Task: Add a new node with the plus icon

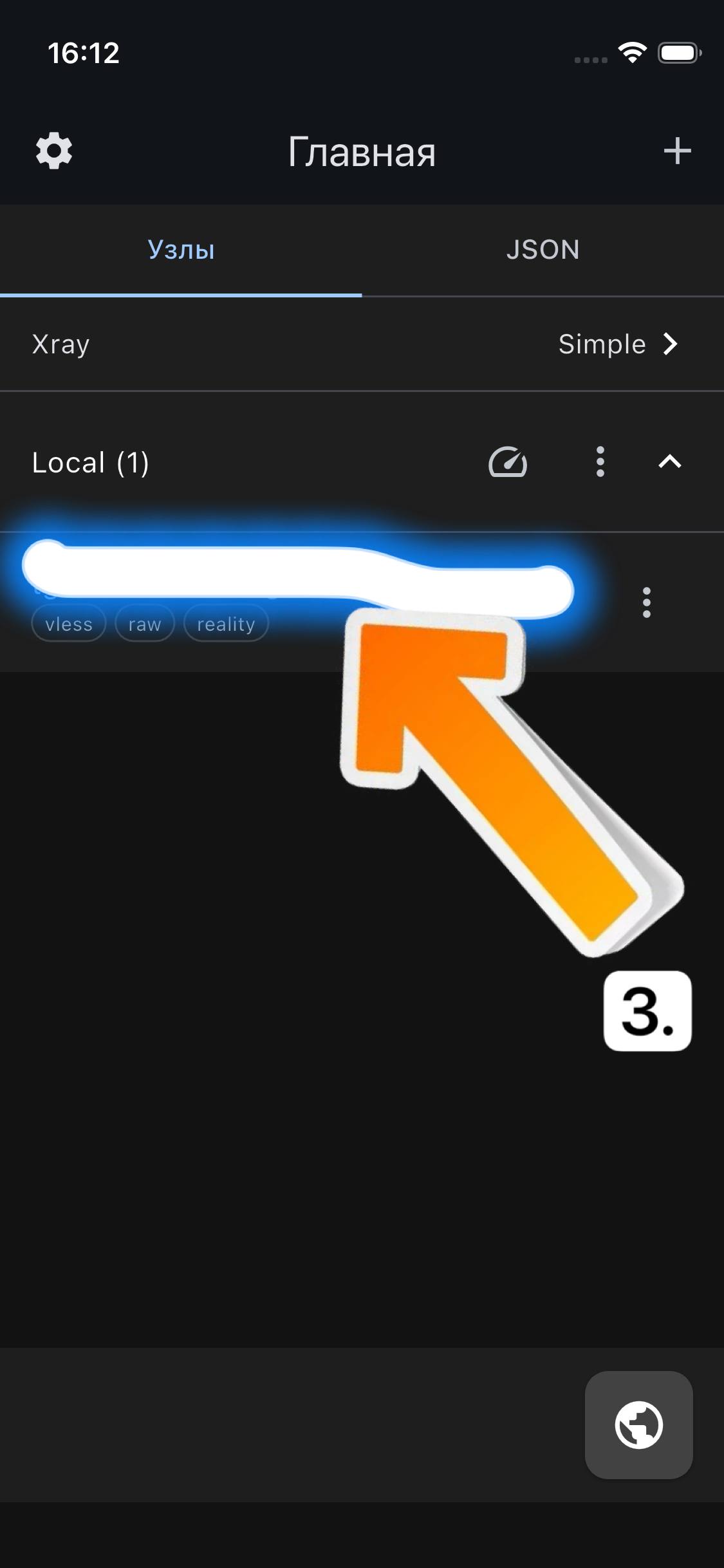Action: [x=677, y=151]
